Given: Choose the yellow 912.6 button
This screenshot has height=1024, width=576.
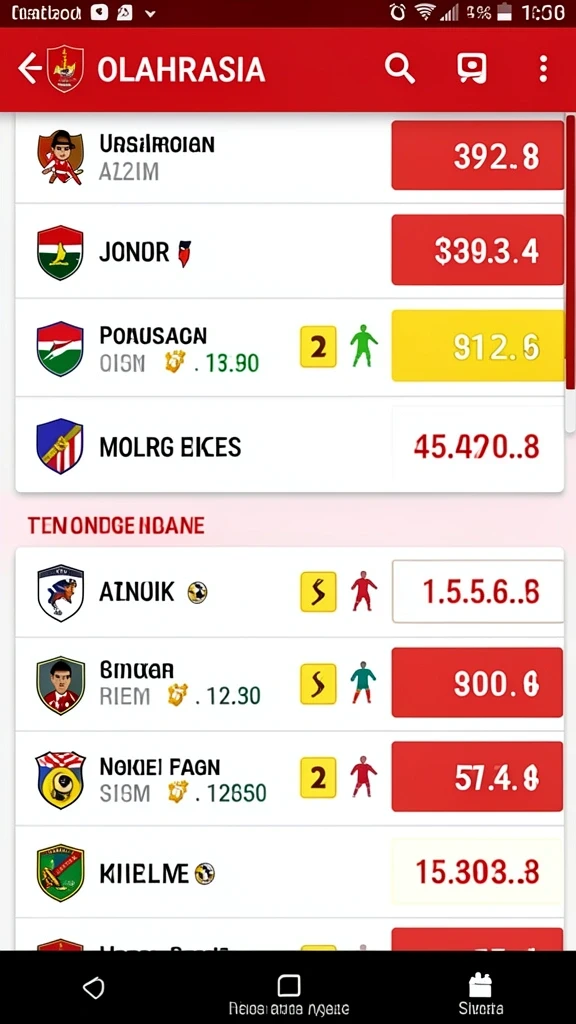Looking at the screenshot, I should pos(477,346).
